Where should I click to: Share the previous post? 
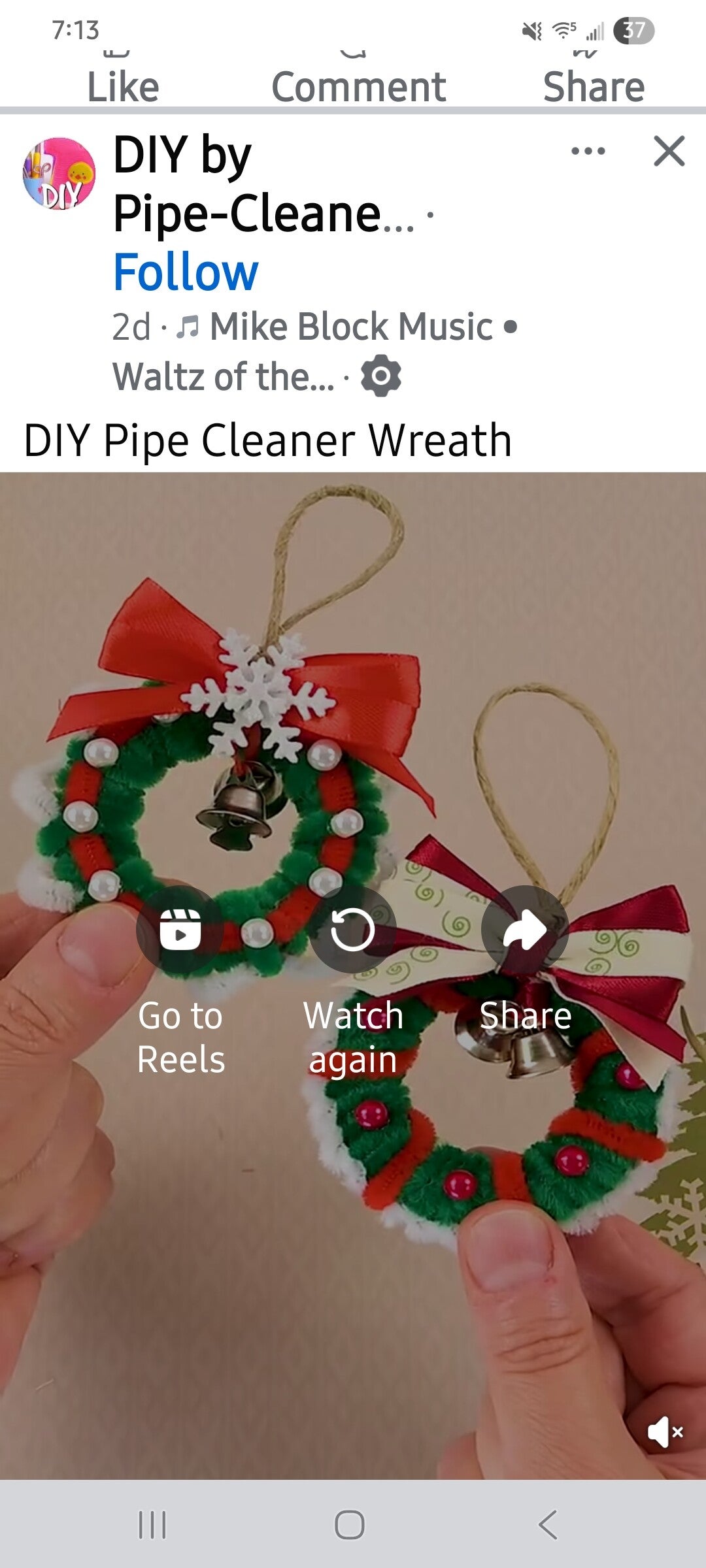pos(594,85)
